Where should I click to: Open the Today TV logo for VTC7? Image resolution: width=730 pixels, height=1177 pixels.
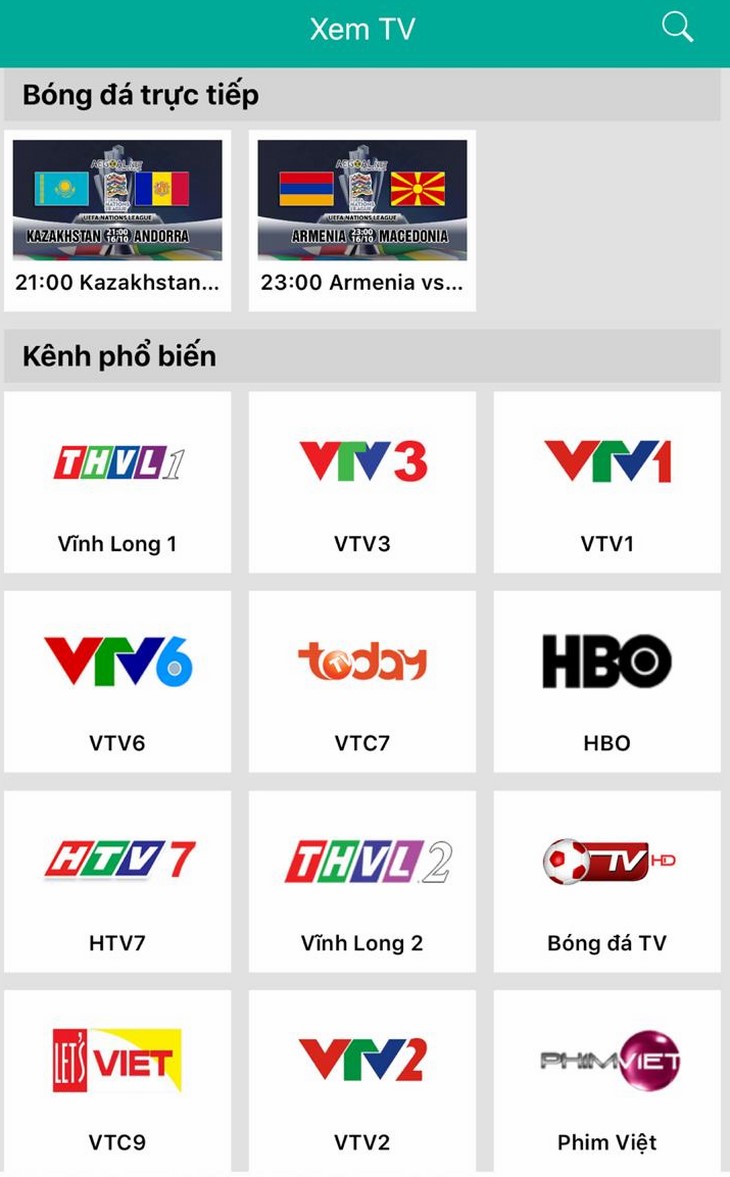[x=364, y=662]
